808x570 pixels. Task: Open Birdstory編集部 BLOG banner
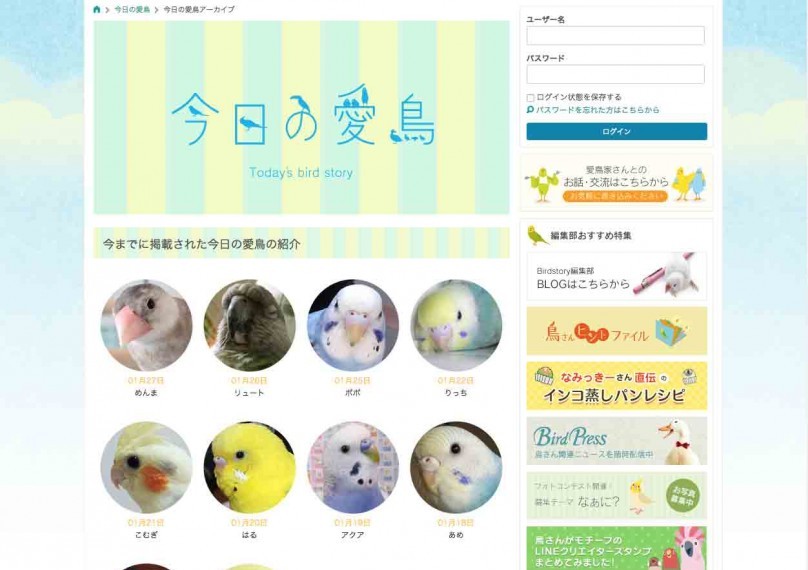click(616, 277)
